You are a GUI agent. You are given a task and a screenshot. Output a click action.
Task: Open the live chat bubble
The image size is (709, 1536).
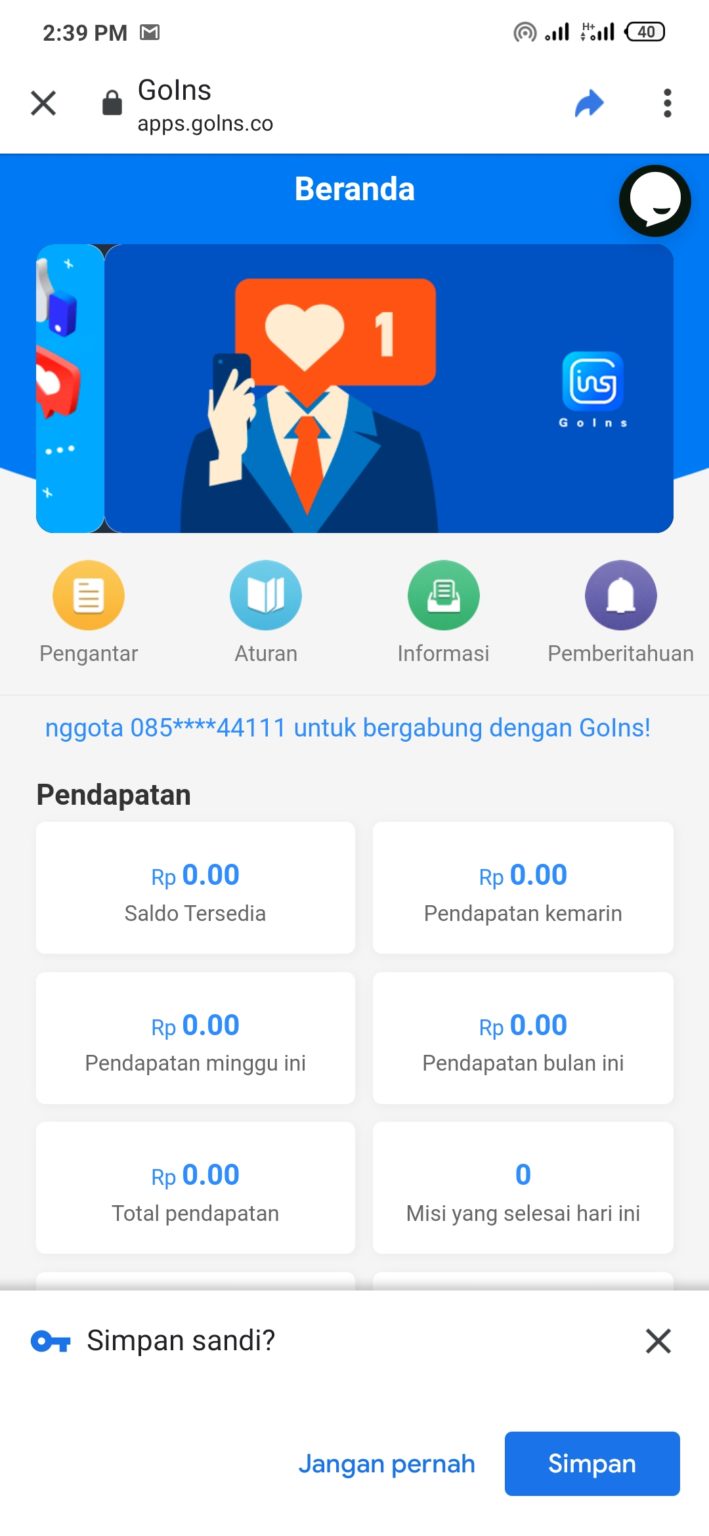click(655, 200)
